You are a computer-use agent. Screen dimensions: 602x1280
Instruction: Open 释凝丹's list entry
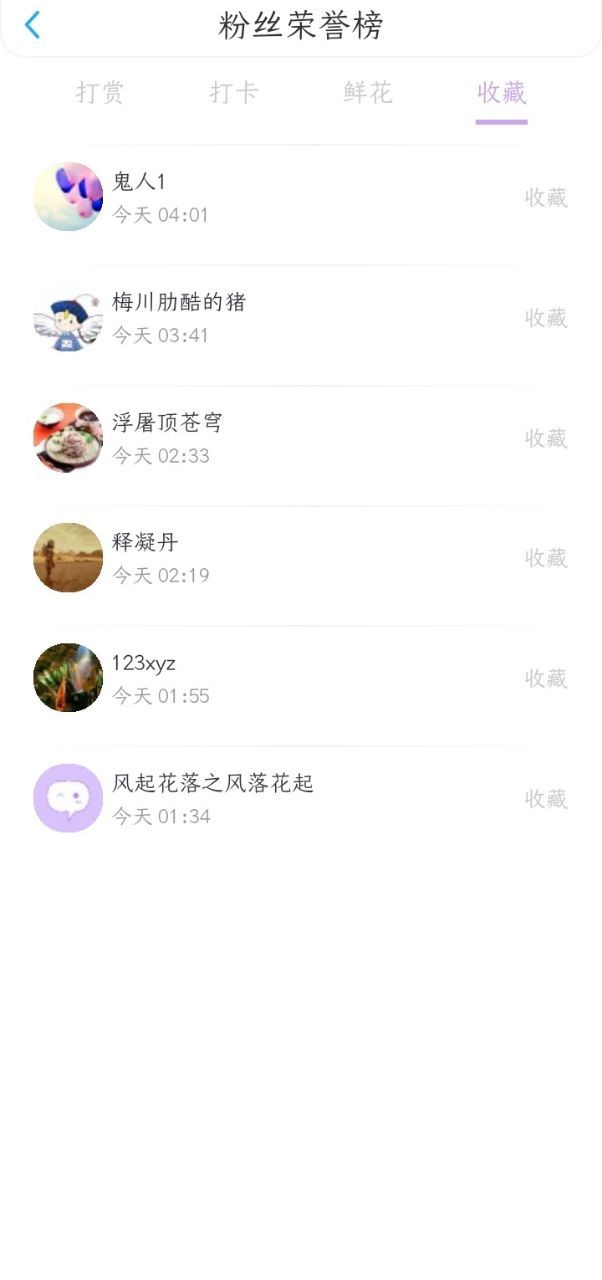[x=300, y=558]
